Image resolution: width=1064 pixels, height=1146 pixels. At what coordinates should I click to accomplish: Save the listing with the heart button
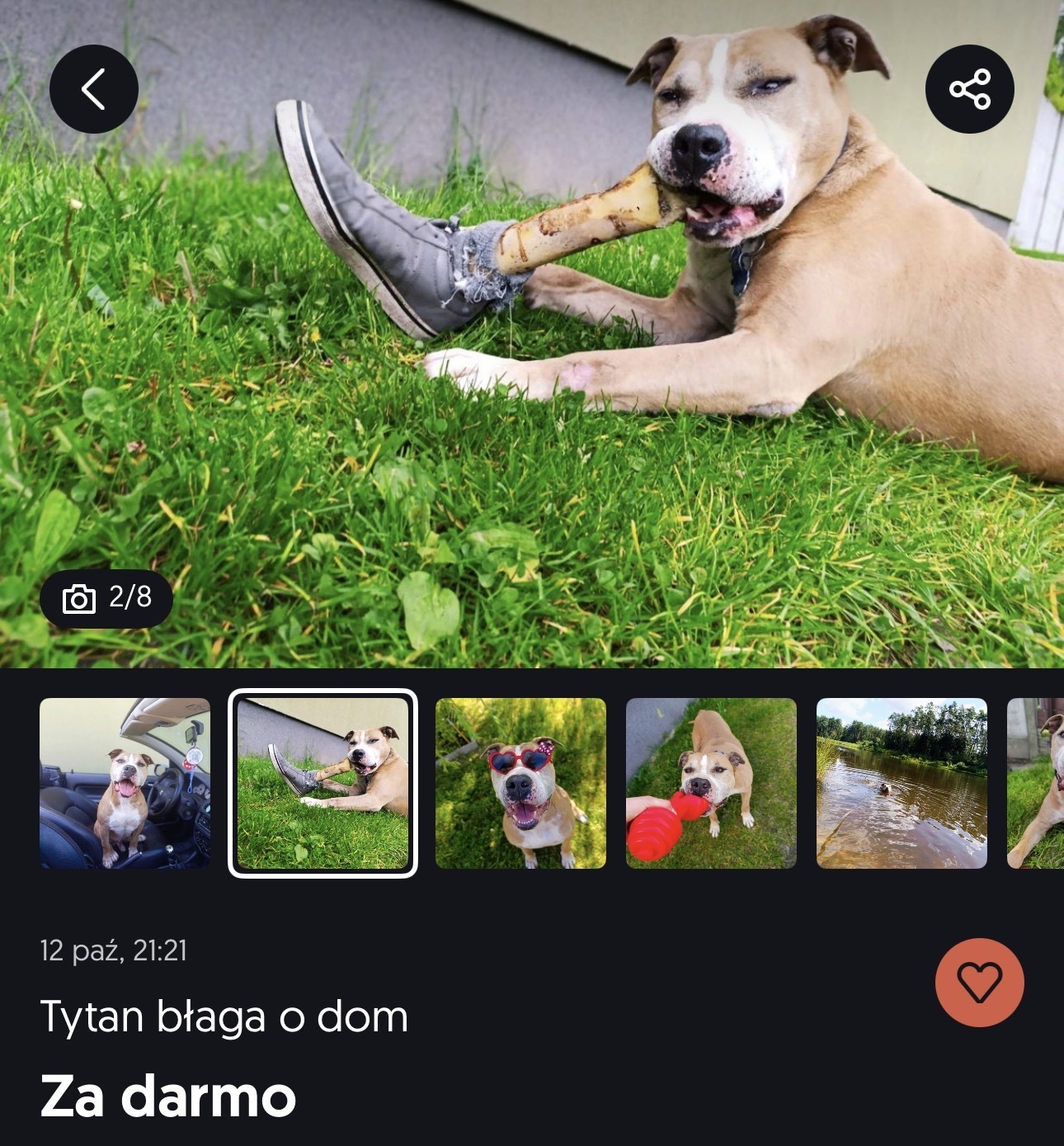(x=979, y=982)
